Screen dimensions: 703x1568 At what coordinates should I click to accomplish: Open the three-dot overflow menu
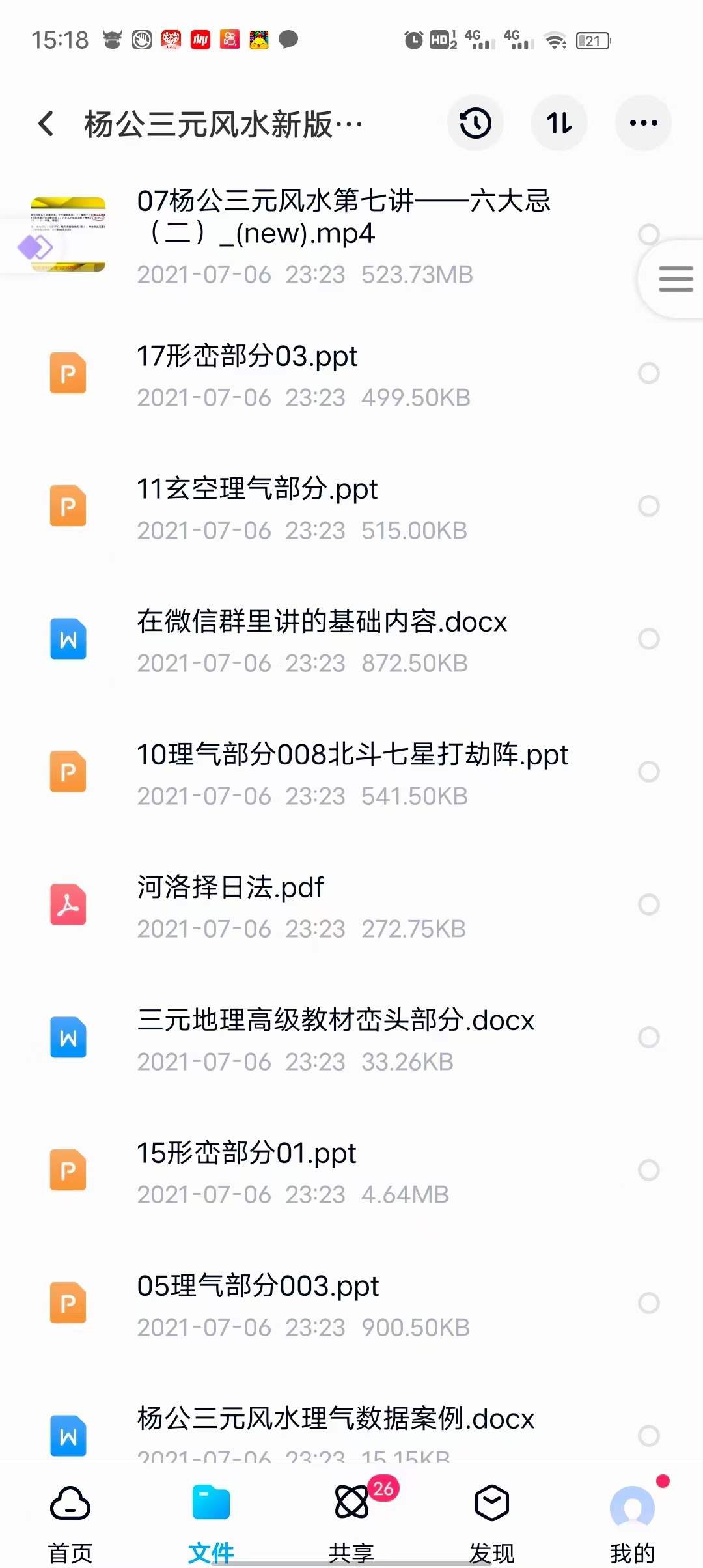tap(643, 123)
